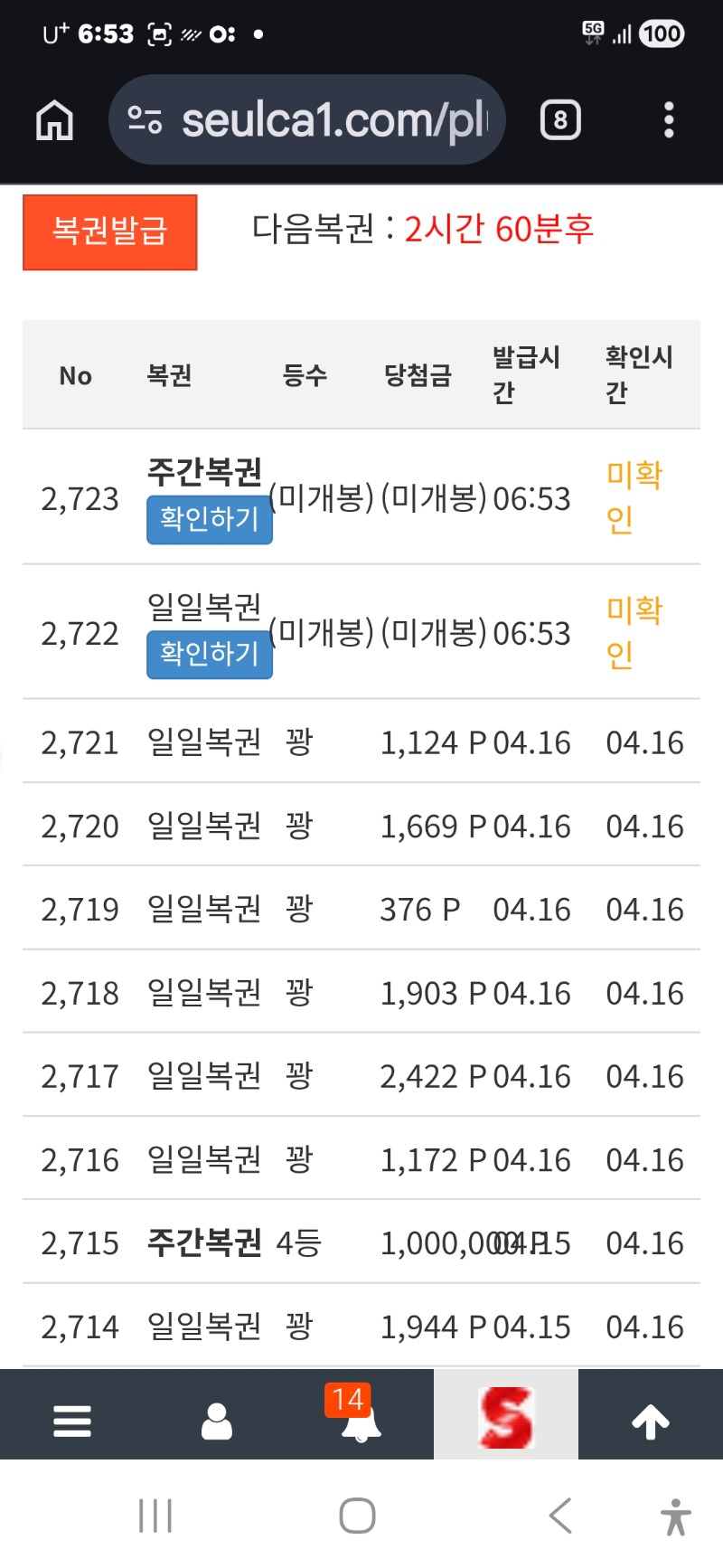723x1568 pixels.
Task: Open the browser tab switcher showing 8
Action: tap(560, 120)
